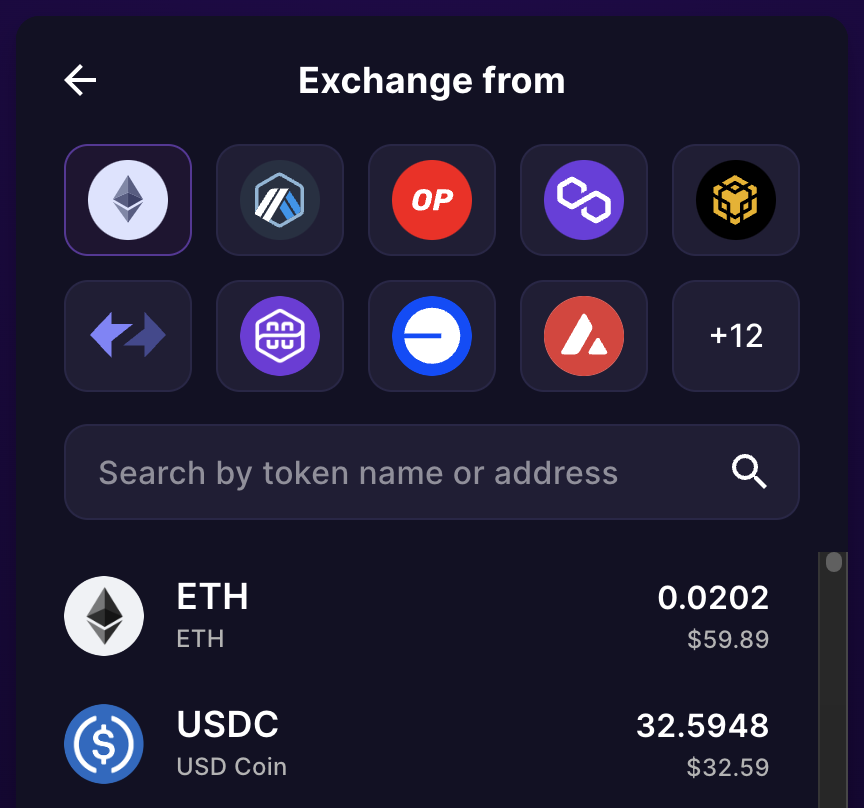Switch to the Avalanche network
Image resolution: width=864 pixels, height=808 pixels.
click(x=584, y=336)
